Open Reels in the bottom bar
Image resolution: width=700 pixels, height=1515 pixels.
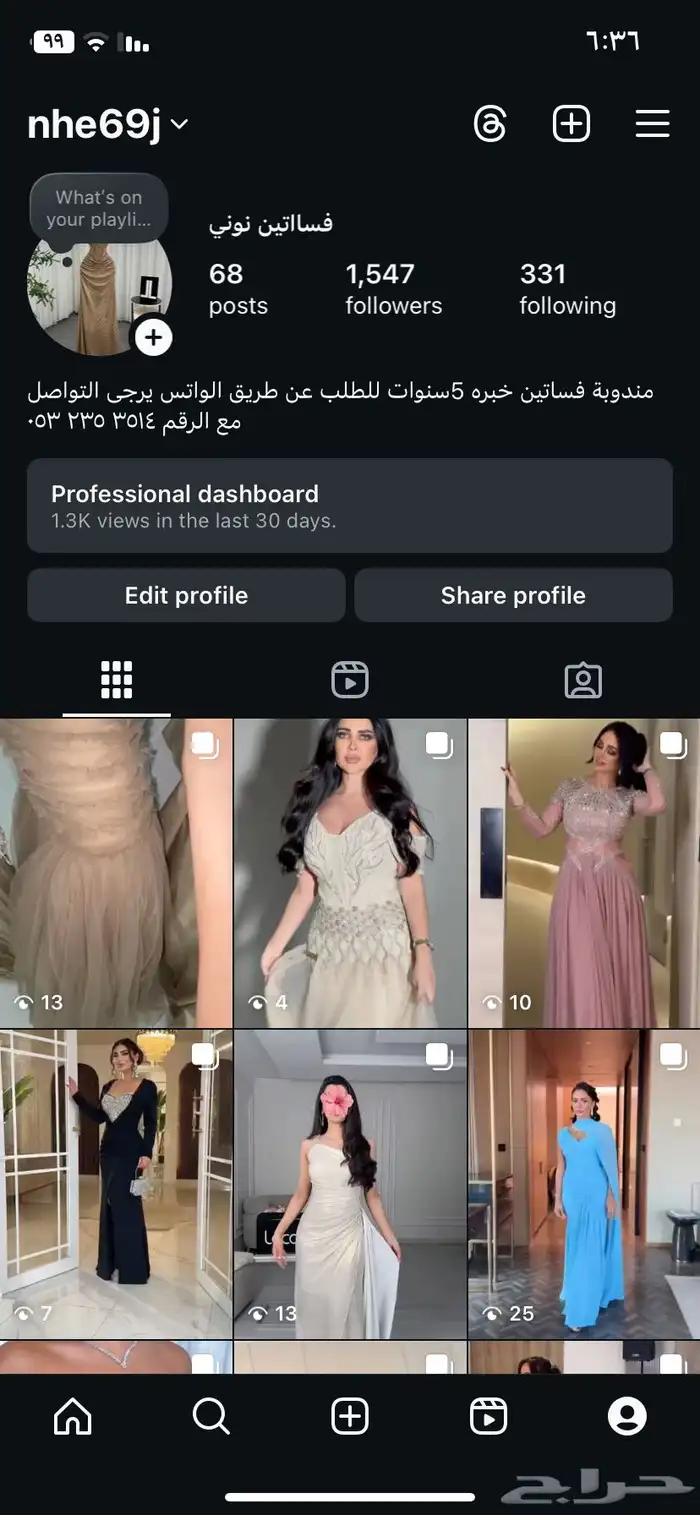[x=488, y=1416]
